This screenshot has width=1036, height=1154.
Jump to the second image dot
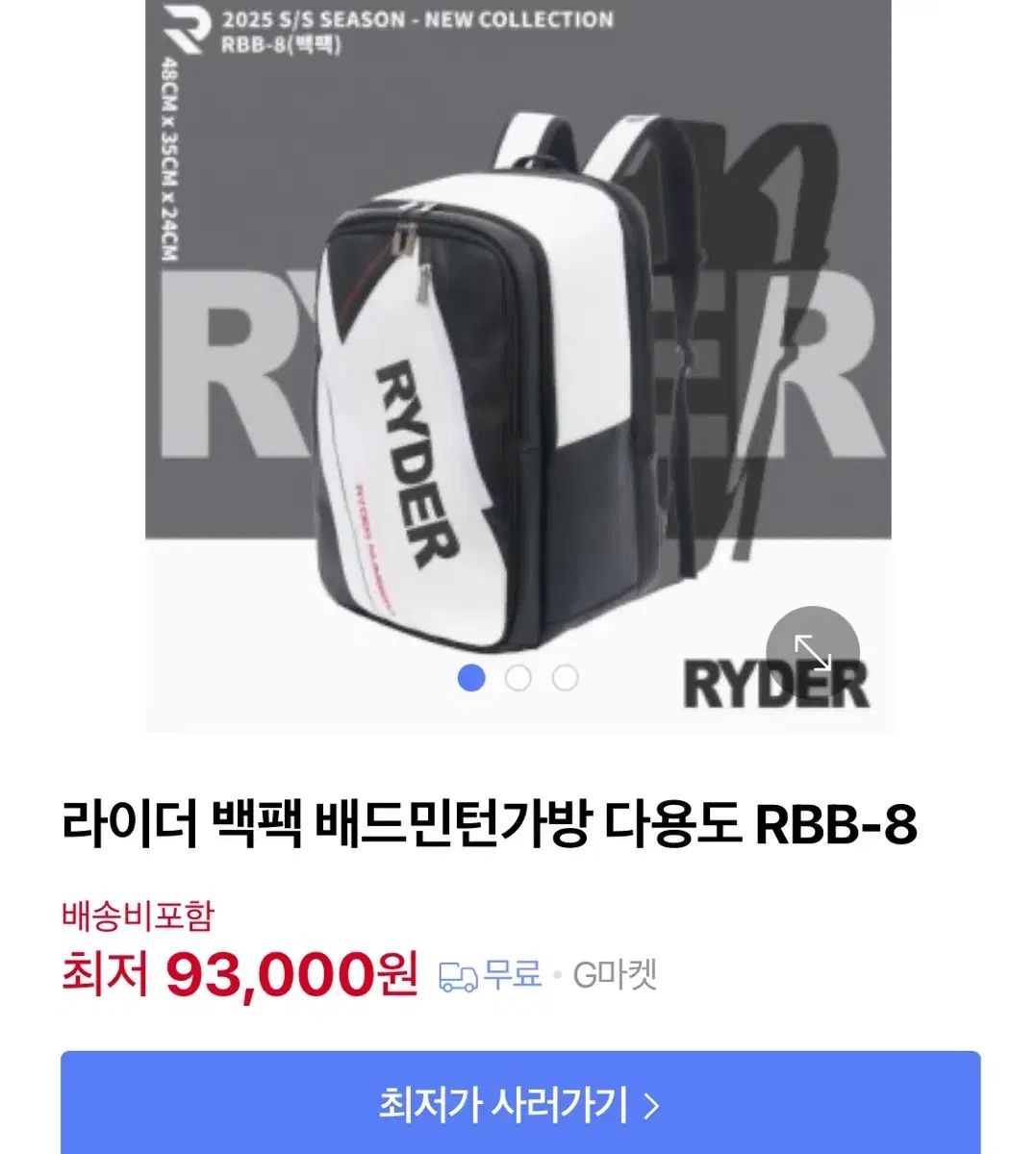tap(518, 678)
